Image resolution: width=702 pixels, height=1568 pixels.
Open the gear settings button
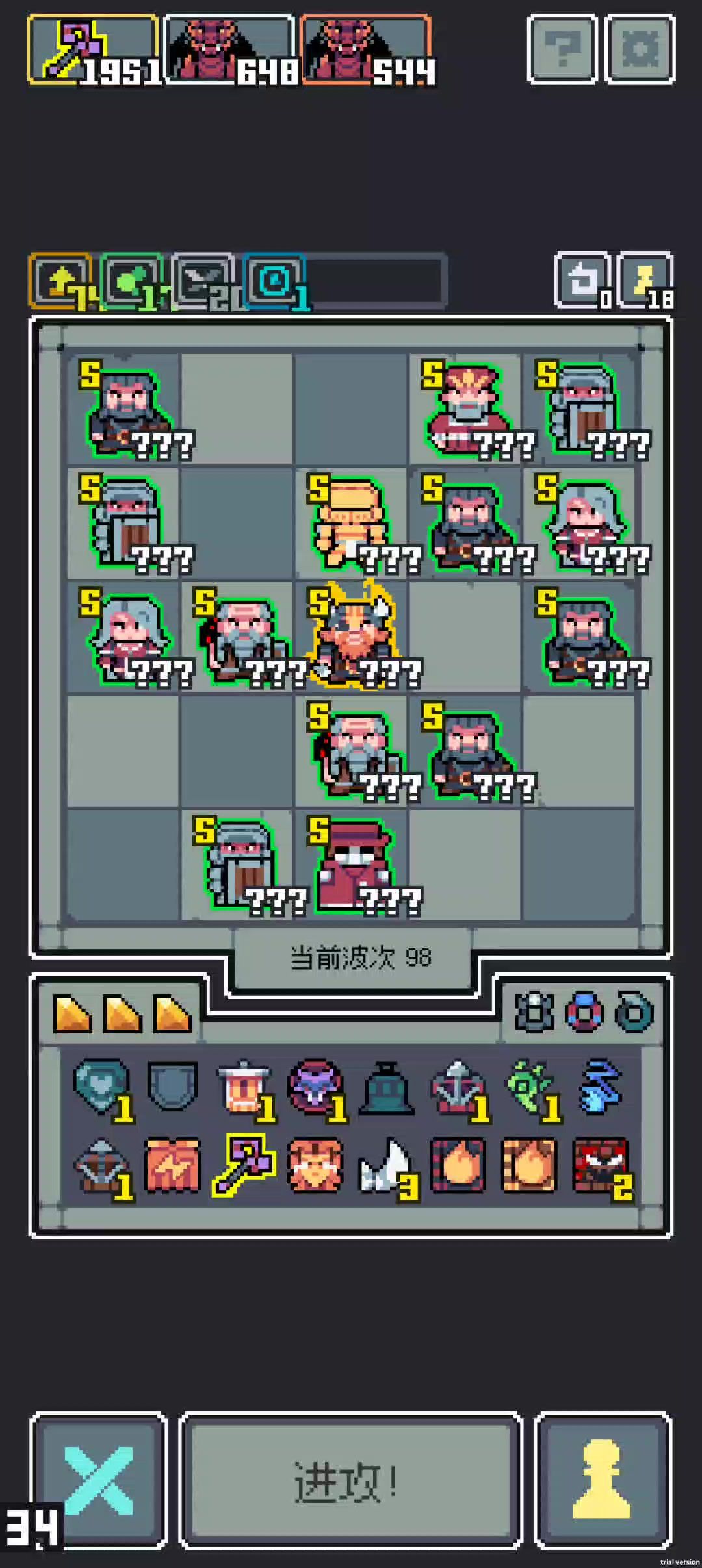tap(640, 49)
